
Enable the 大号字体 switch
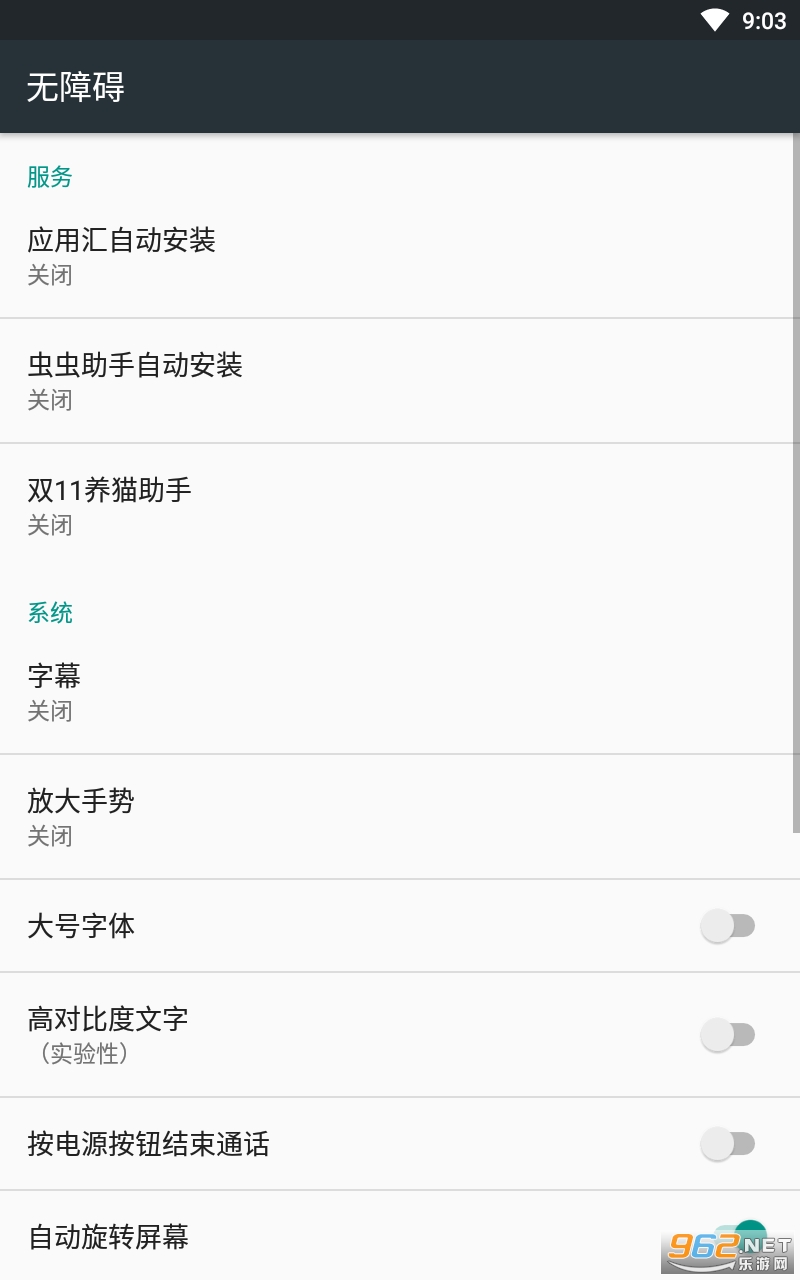pos(727,926)
